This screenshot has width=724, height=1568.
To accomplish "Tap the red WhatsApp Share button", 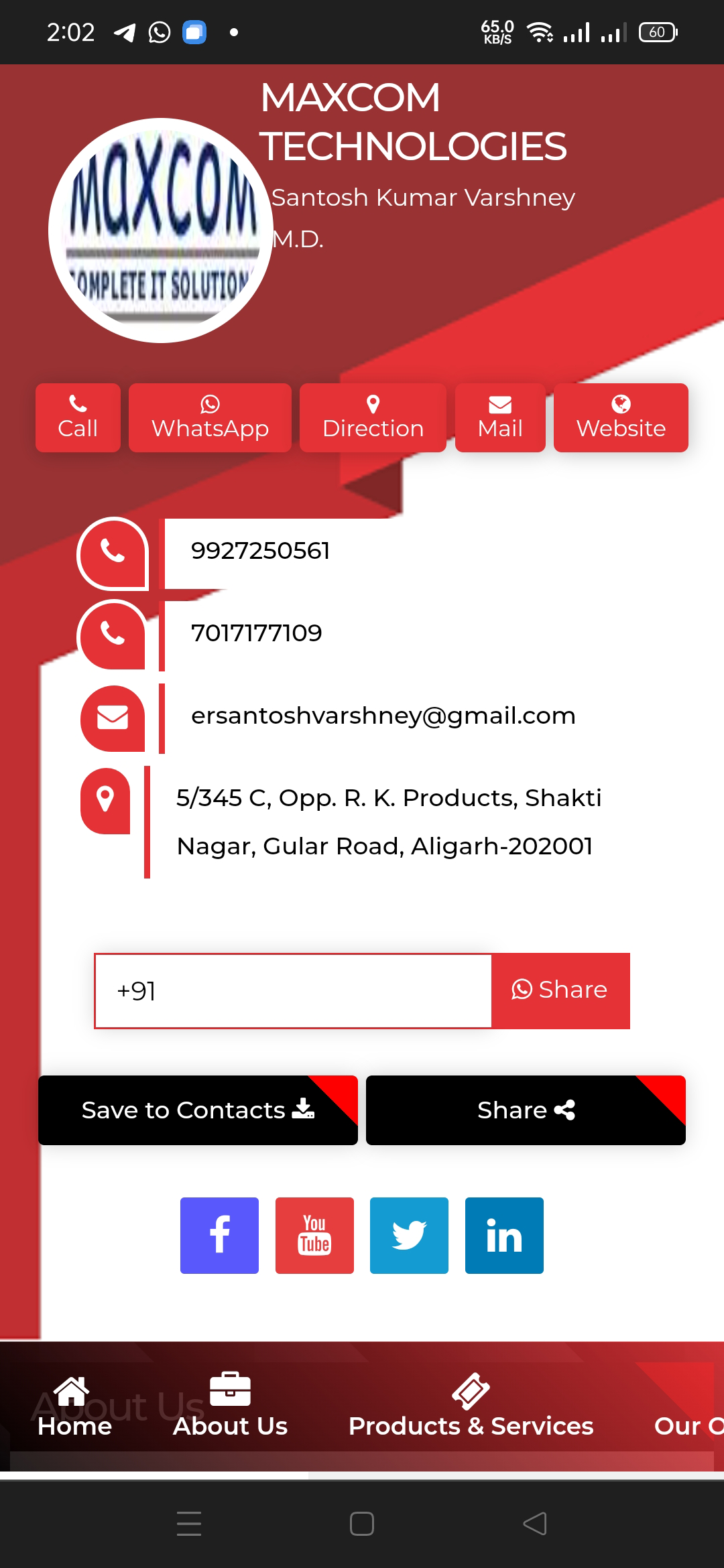I will [x=560, y=990].
